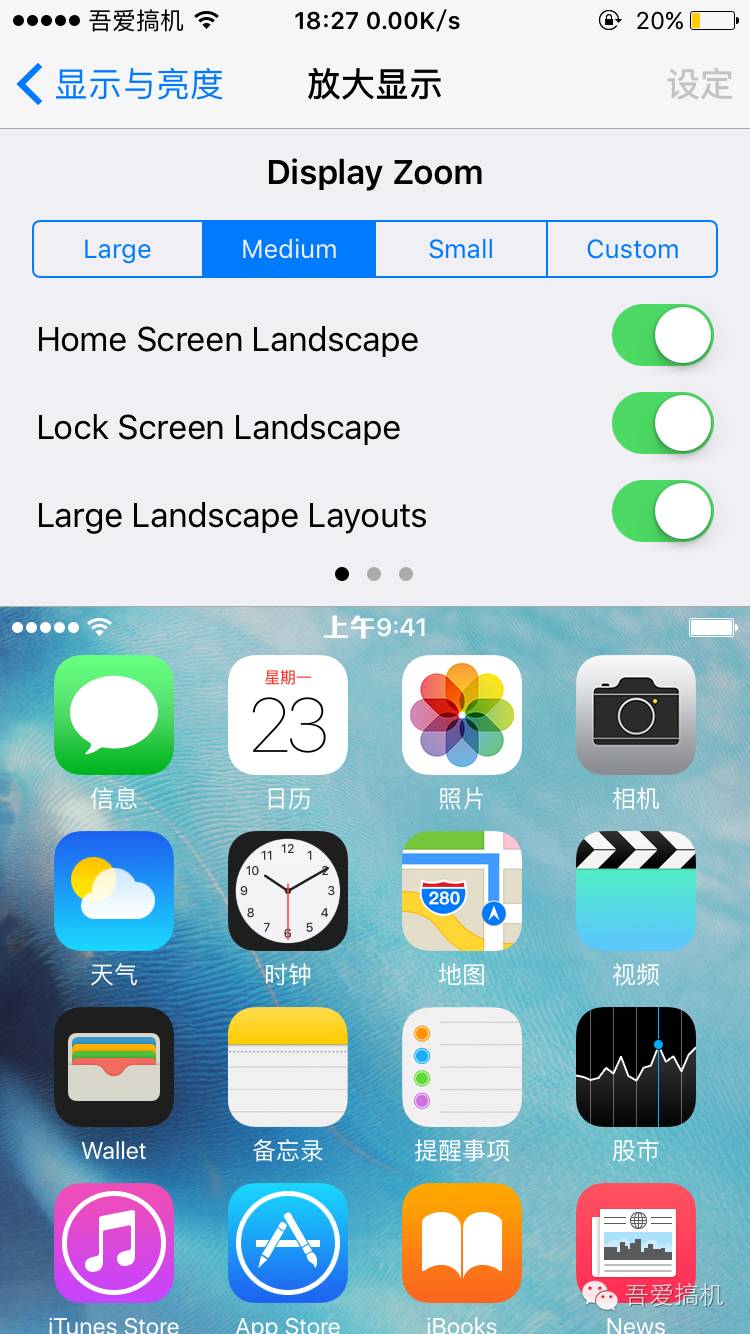The width and height of the screenshot is (750, 1334).
Task: Tap the 设定 button to apply
Action: 700,86
